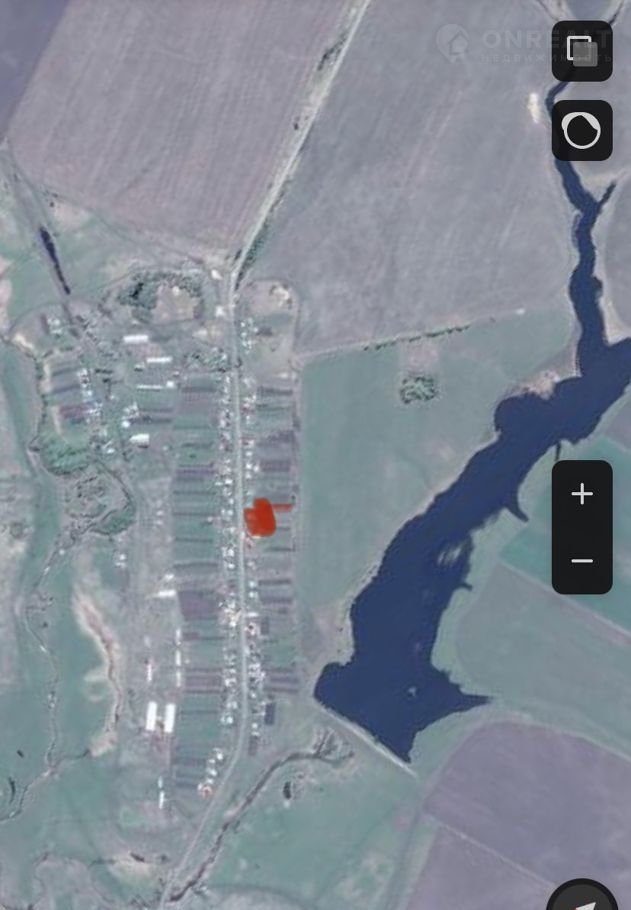631x910 pixels.
Task: Open the map layers switcher
Action: (582, 50)
